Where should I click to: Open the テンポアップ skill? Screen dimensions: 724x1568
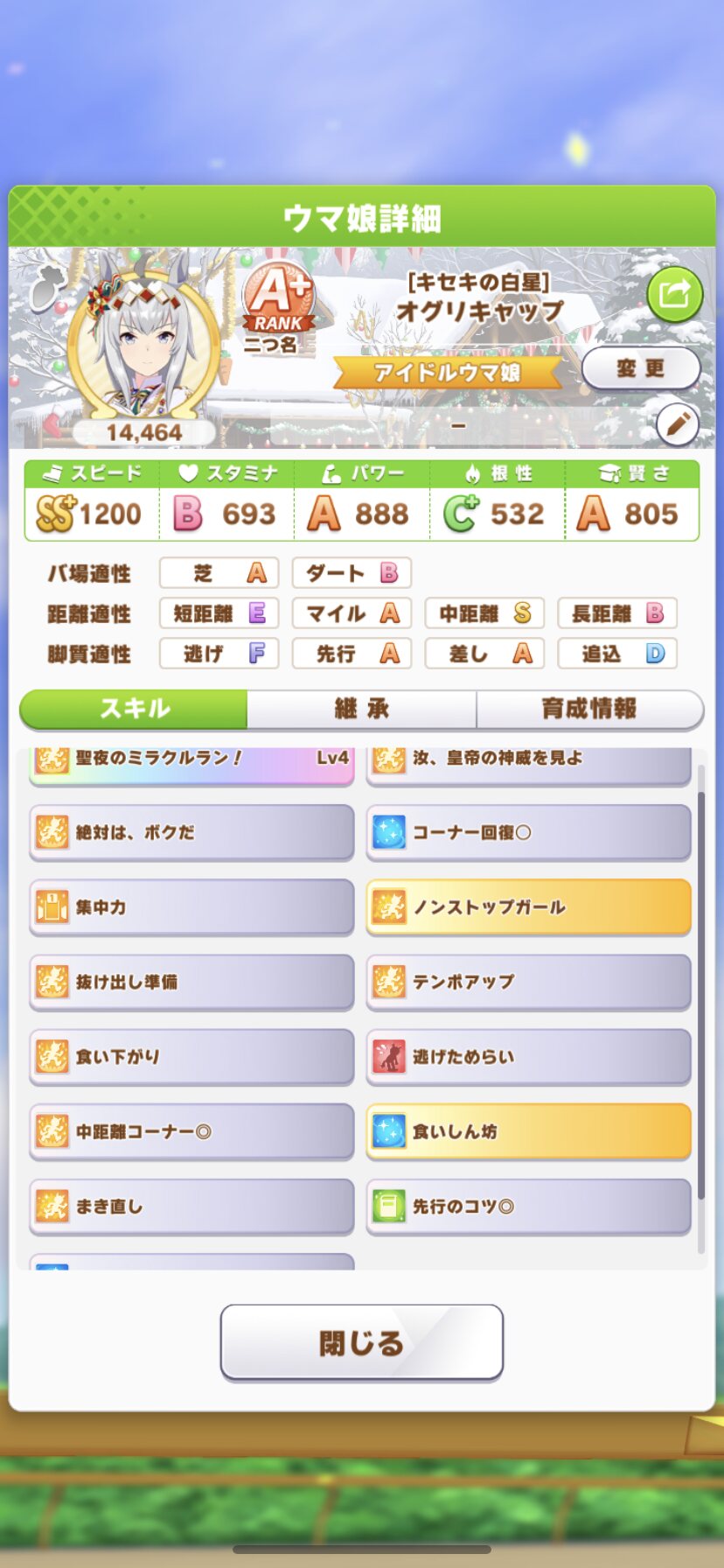(x=528, y=982)
